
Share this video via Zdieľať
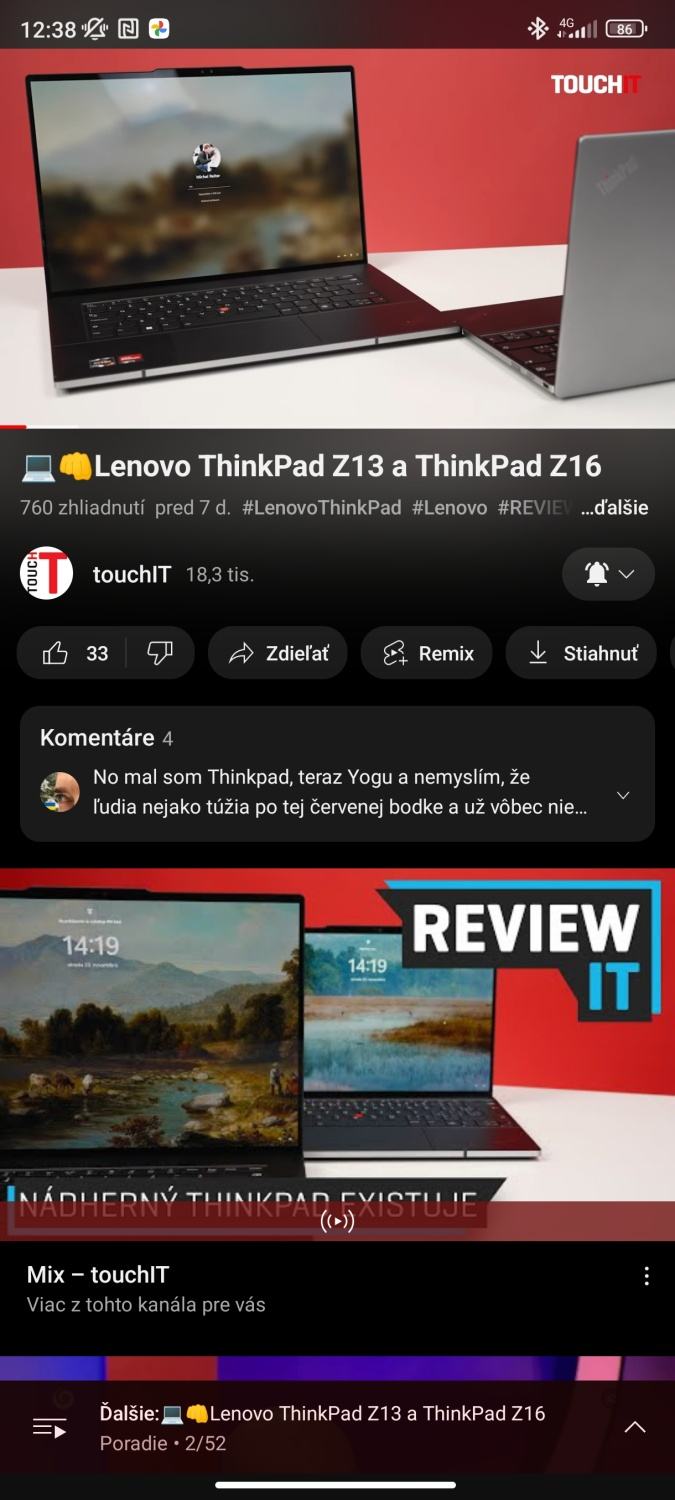click(278, 653)
